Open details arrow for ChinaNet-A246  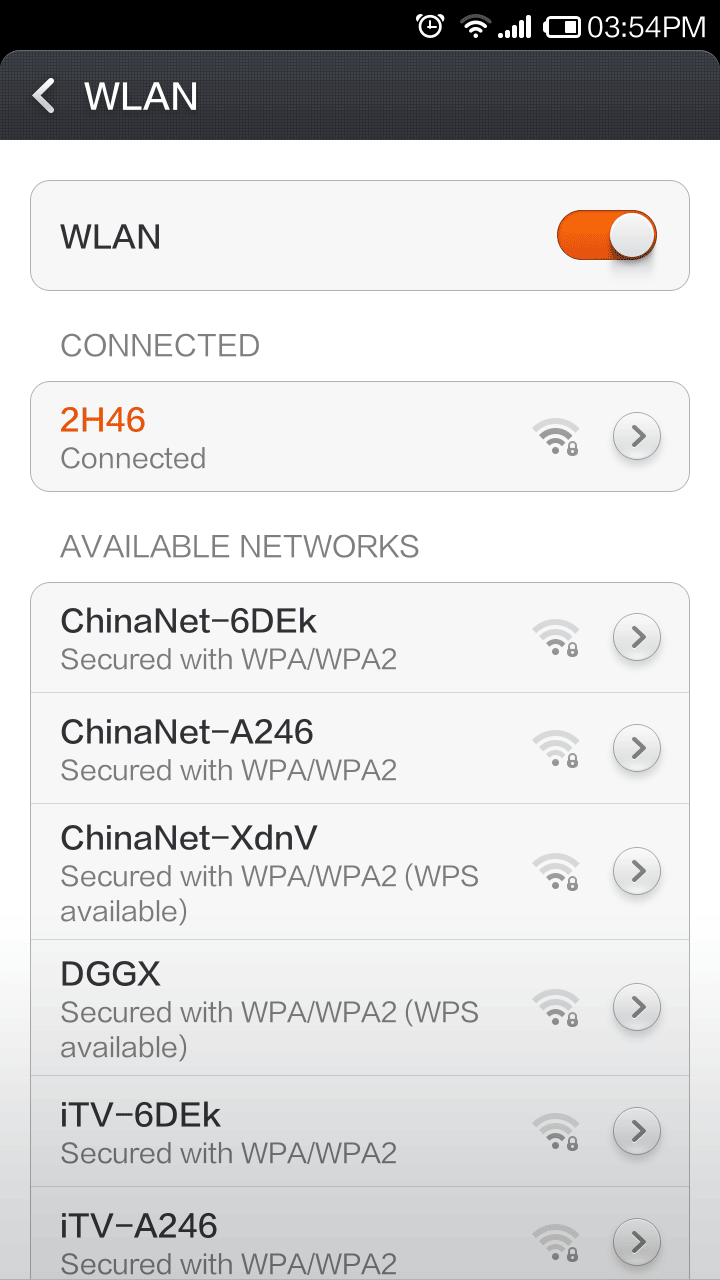pos(637,748)
